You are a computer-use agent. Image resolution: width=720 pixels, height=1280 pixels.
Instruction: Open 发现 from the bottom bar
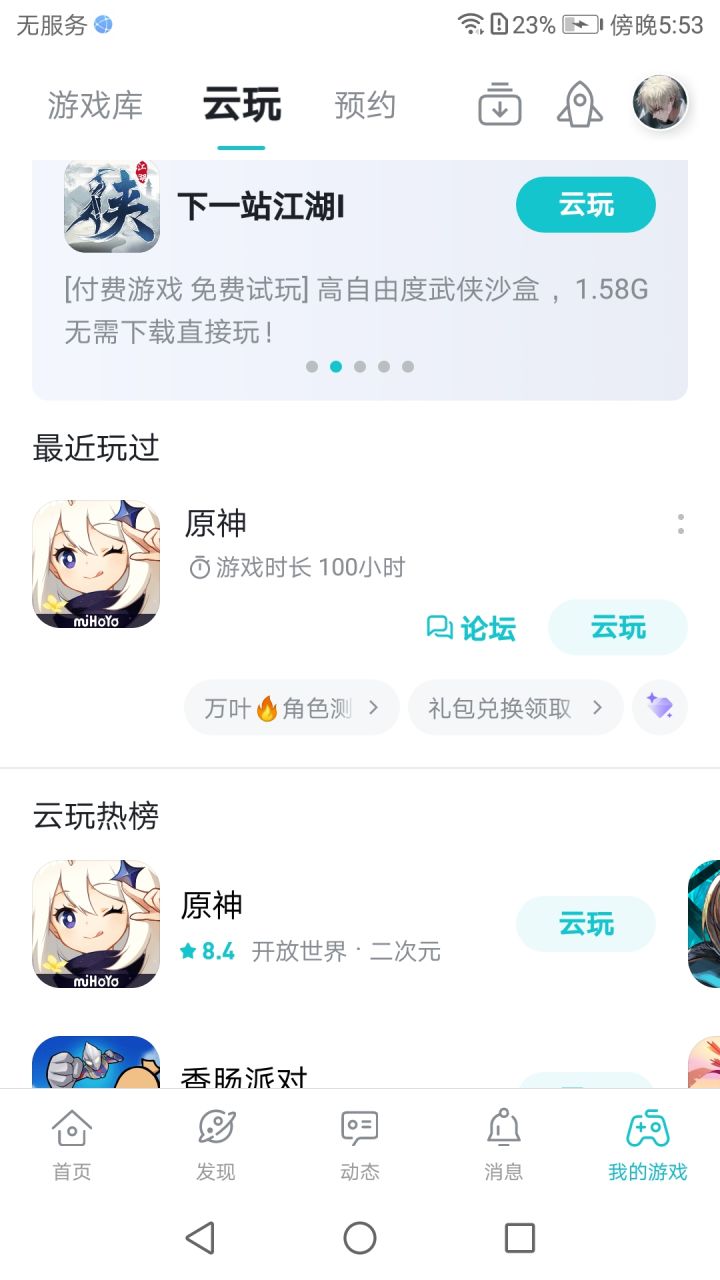[215, 1143]
